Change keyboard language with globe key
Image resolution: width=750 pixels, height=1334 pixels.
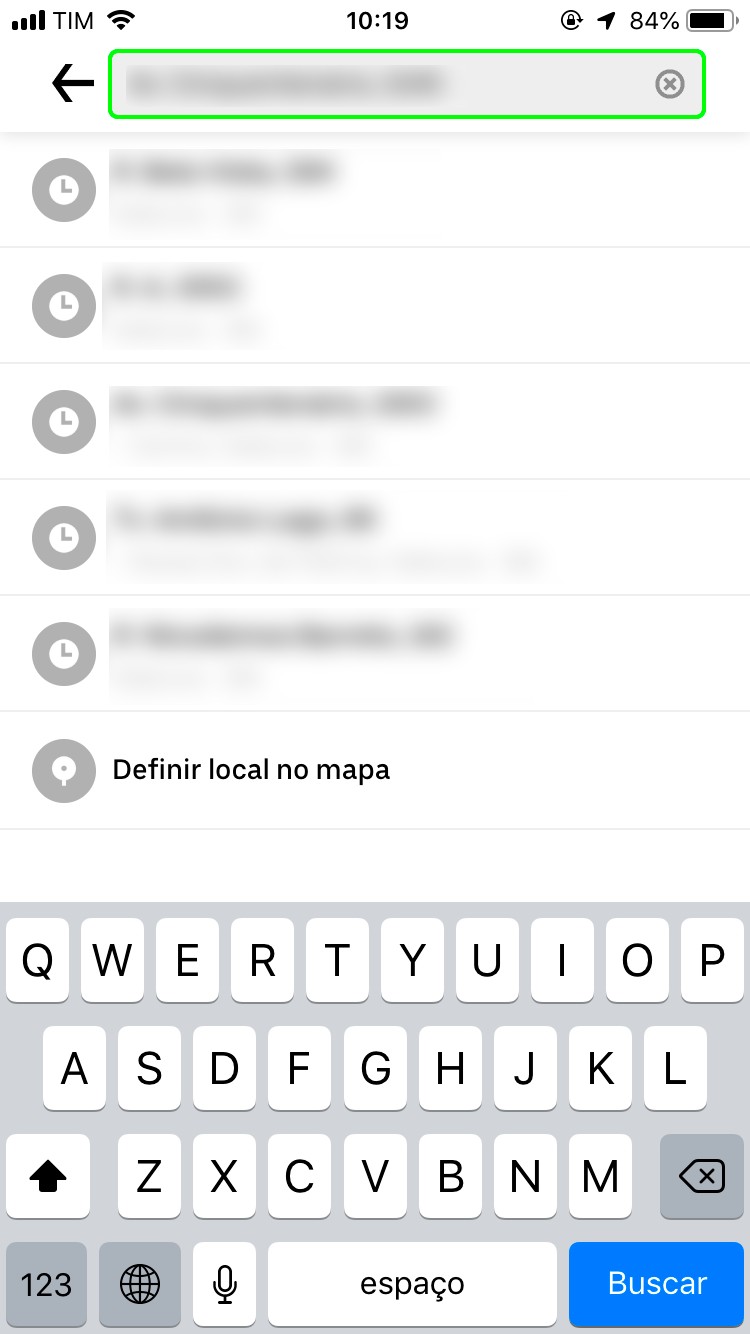coord(140,1283)
